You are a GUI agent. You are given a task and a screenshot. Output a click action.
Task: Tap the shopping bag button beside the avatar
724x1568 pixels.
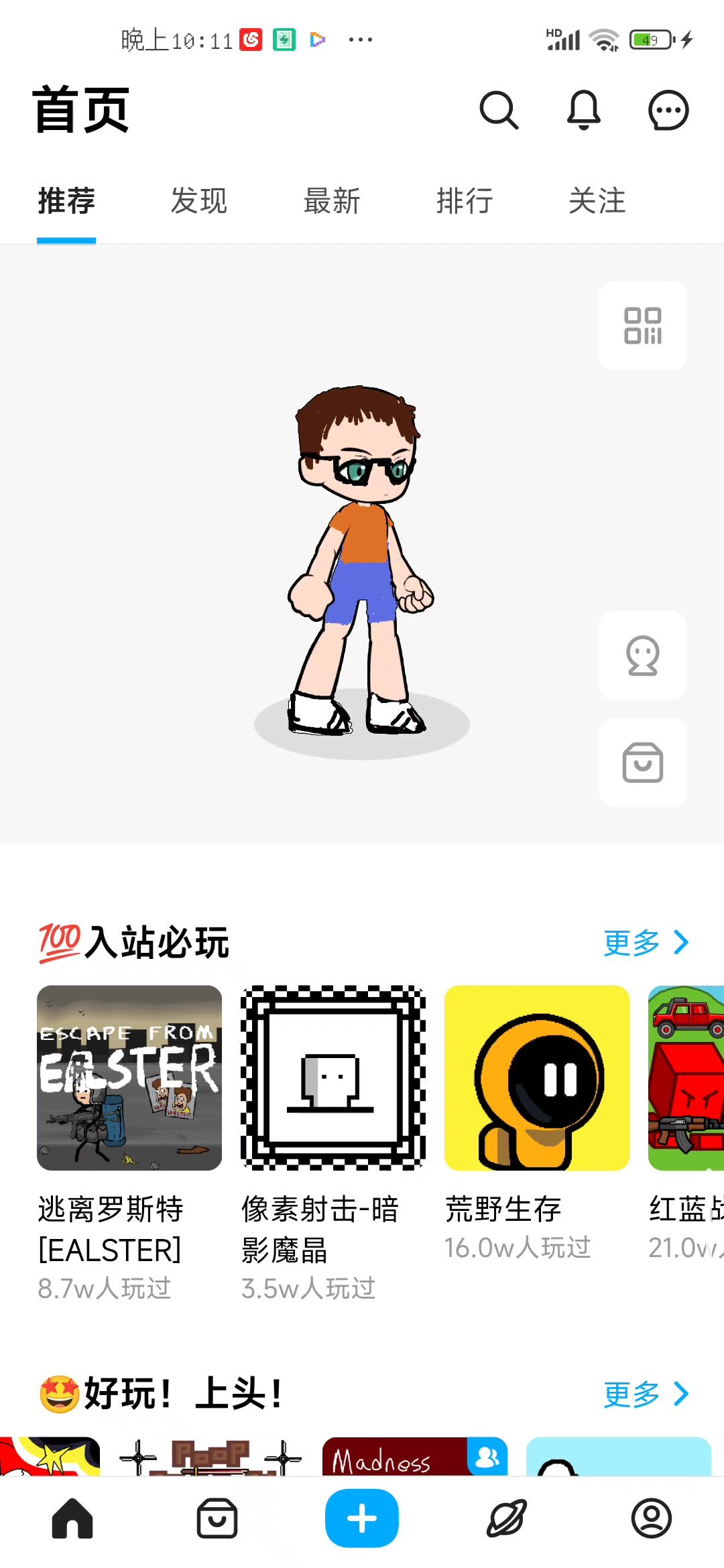click(643, 763)
